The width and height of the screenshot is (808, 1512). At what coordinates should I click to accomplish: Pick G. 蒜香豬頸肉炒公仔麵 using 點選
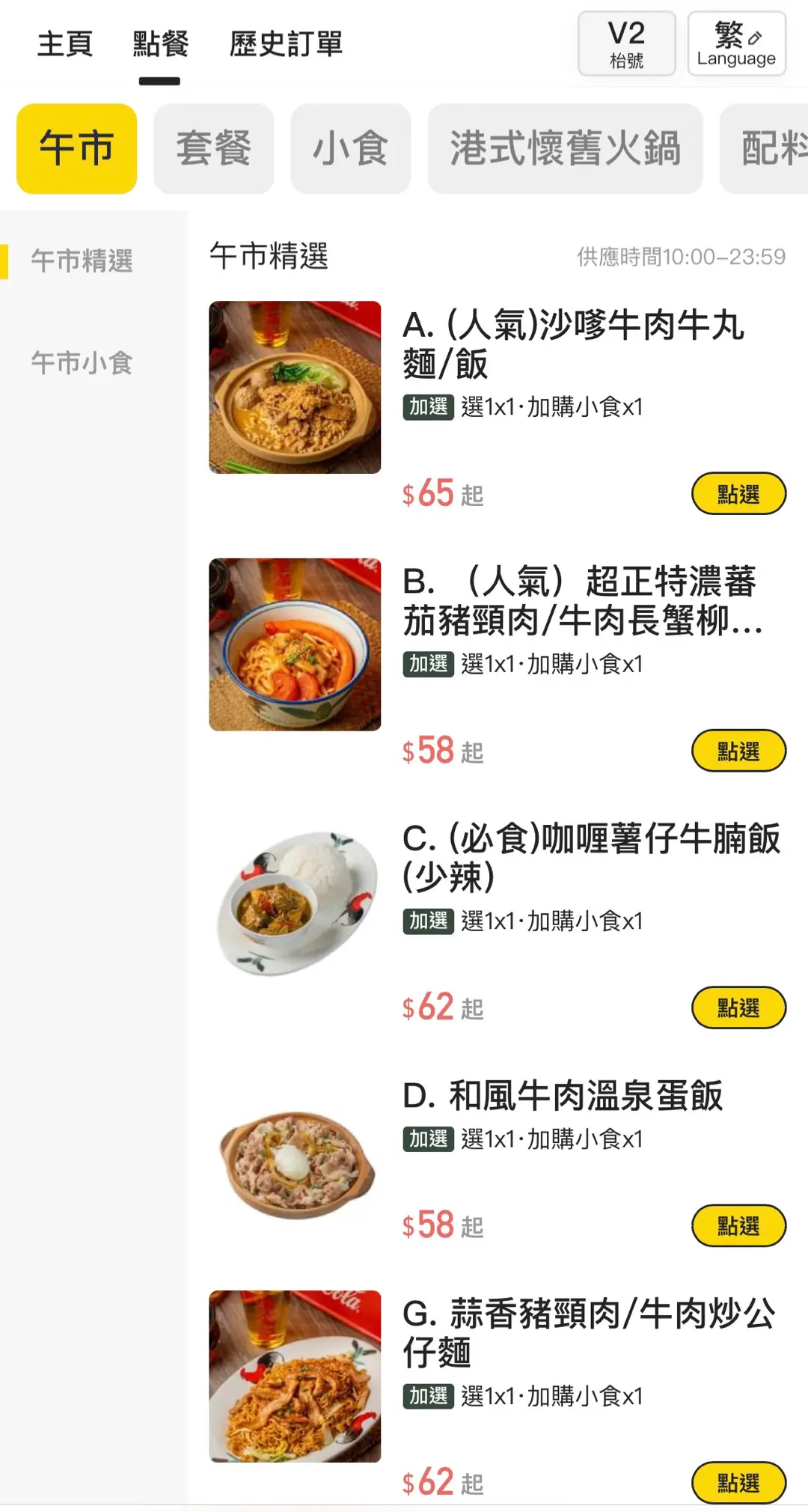click(x=738, y=1483)
